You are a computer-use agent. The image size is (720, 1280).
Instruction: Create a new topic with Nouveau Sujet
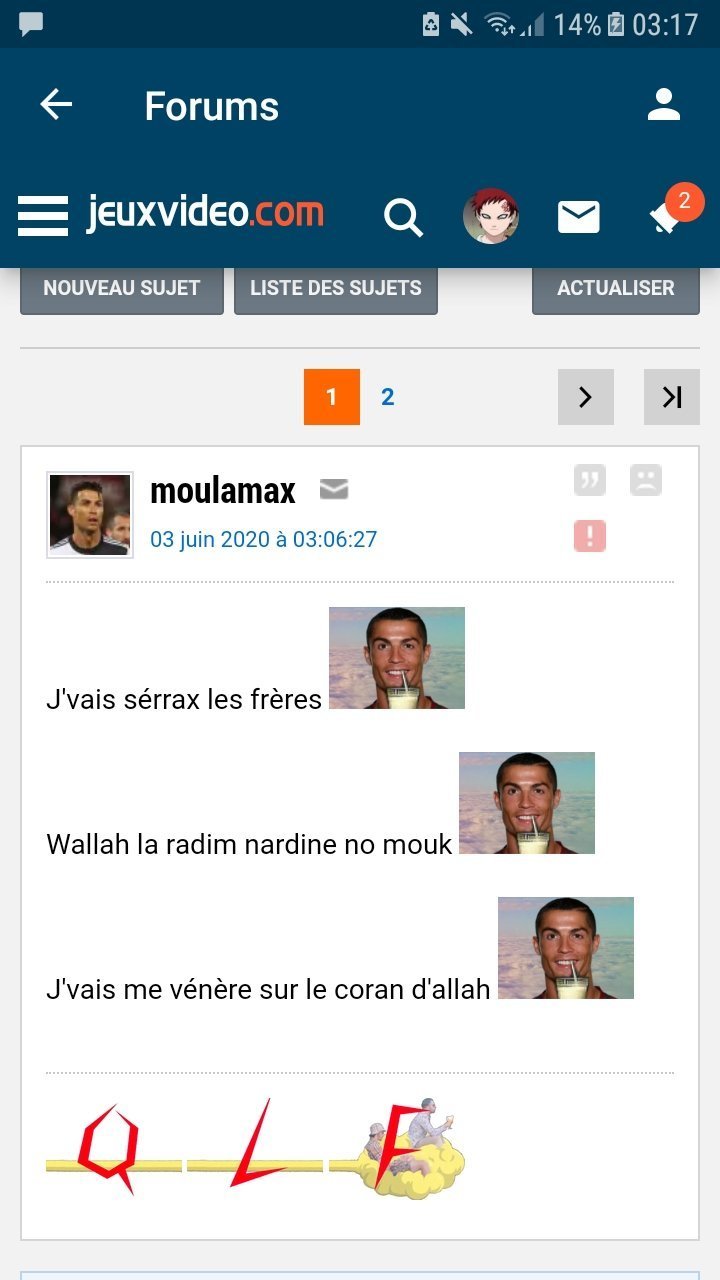pyautogui.click(x=122, y=289)
